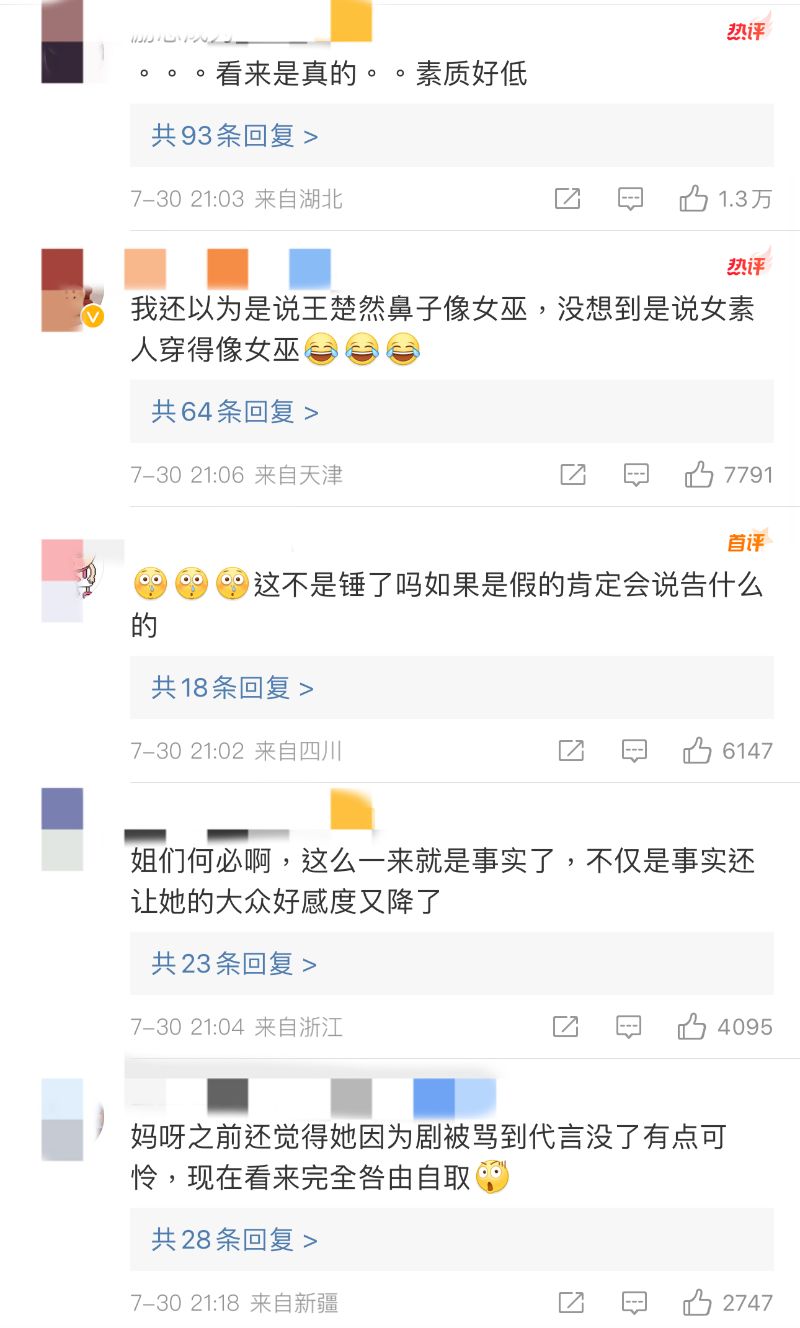The image size is (800, 1328).
Task: Reply to the comment from 四川
Action: (x=634, y=751)
